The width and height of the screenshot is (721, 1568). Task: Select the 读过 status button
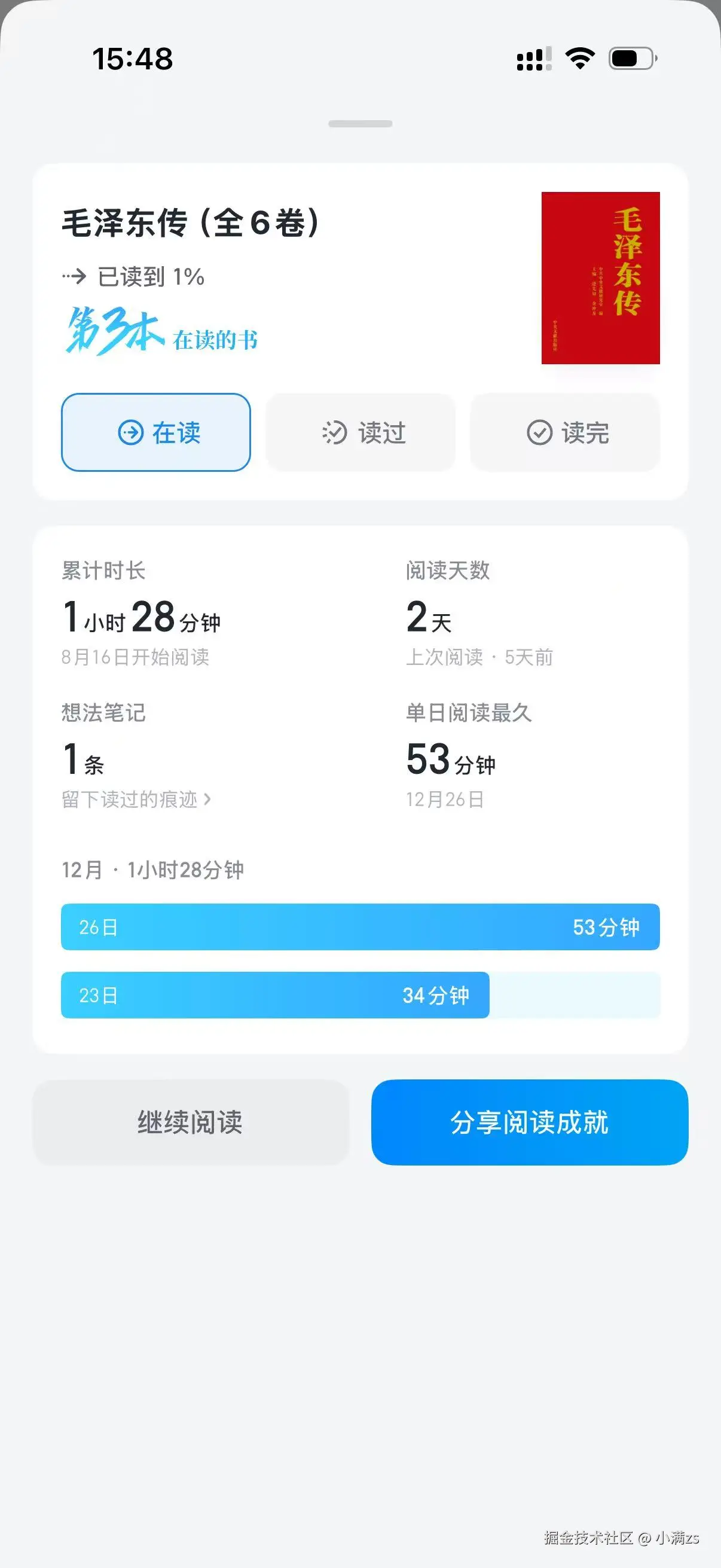pos(361,432)
